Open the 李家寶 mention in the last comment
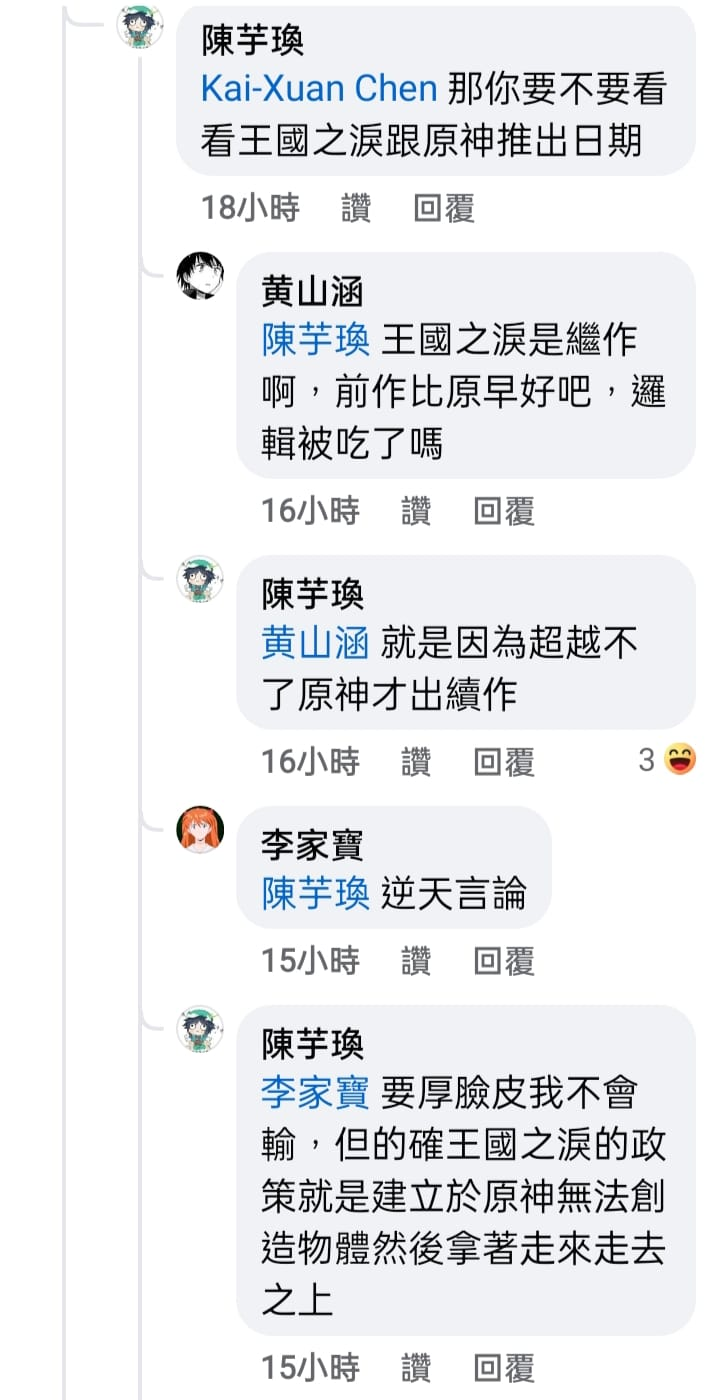The width and height of the screenshot is (717, 1400). 315,1093
